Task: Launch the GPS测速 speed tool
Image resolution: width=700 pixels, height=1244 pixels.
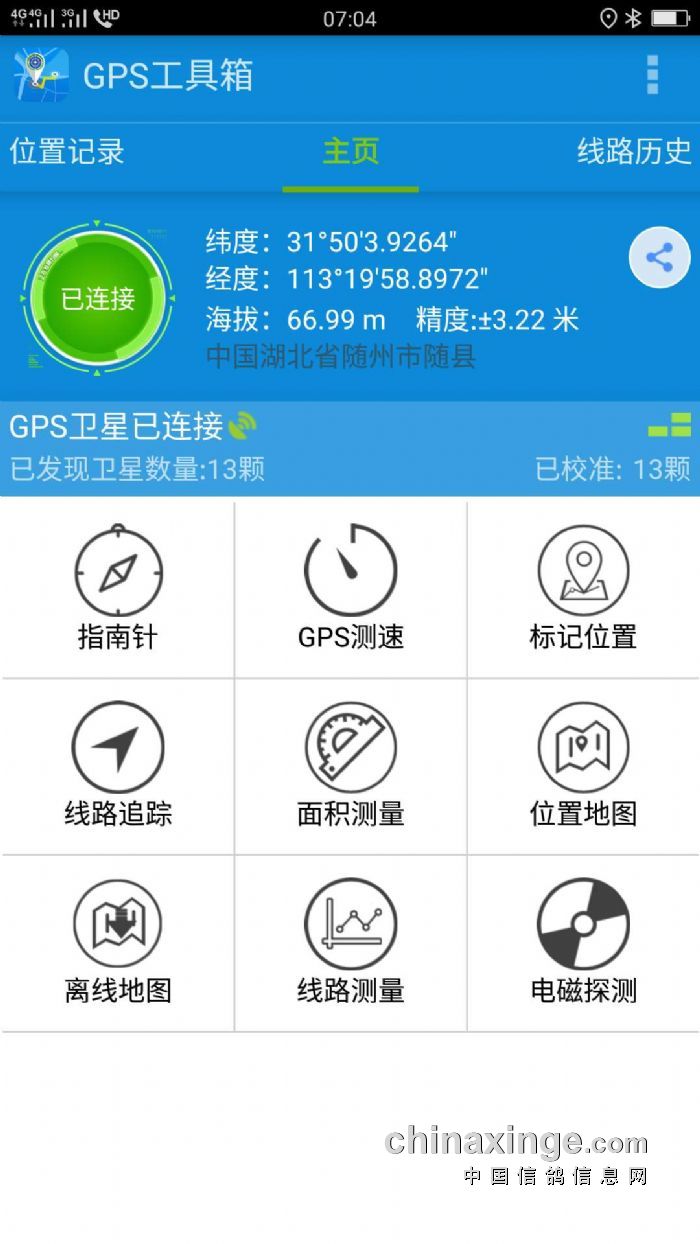Action: (x=350, y=589)
